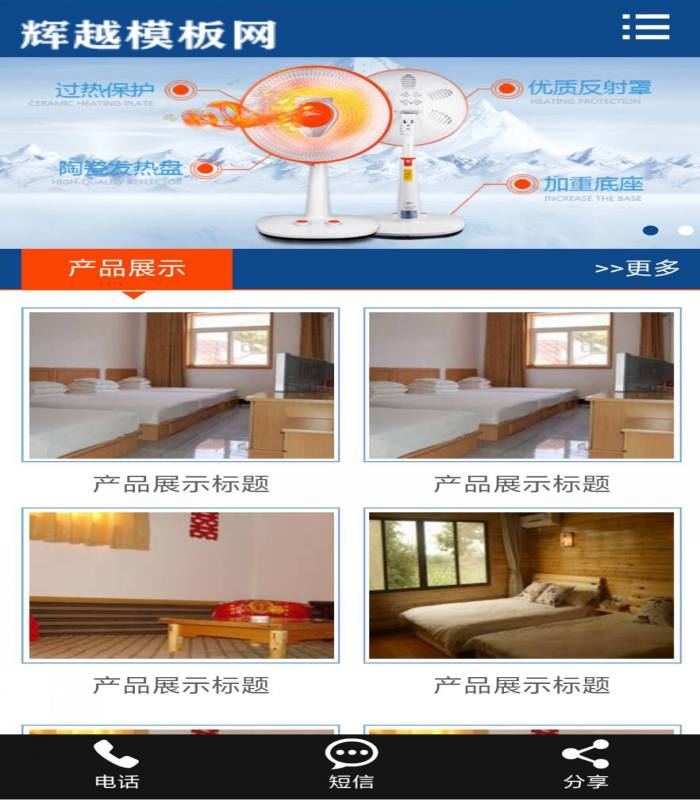700x800 pixels.
Task: Switch to the second banner dot
Action: pos(685,230)
